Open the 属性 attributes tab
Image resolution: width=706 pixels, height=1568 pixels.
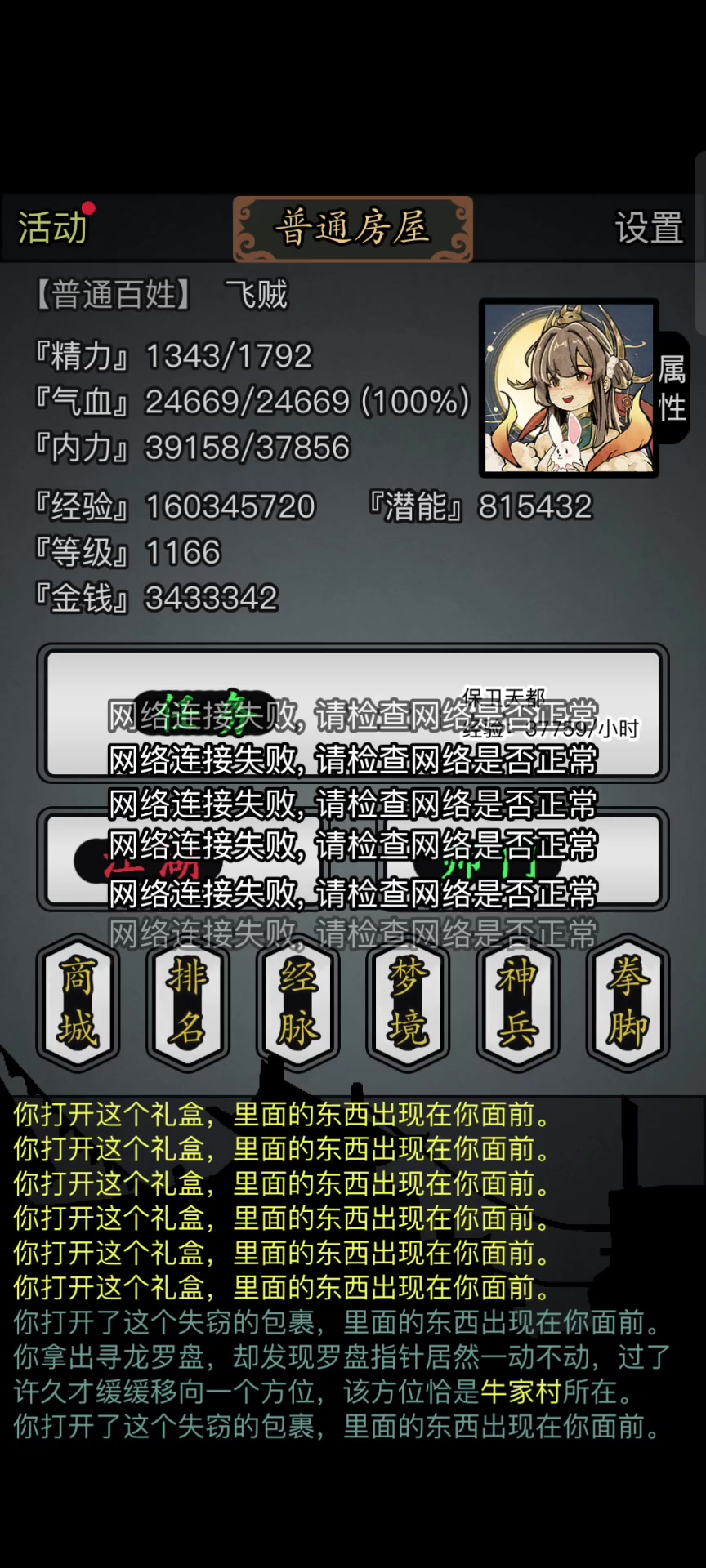pos(672,388)
